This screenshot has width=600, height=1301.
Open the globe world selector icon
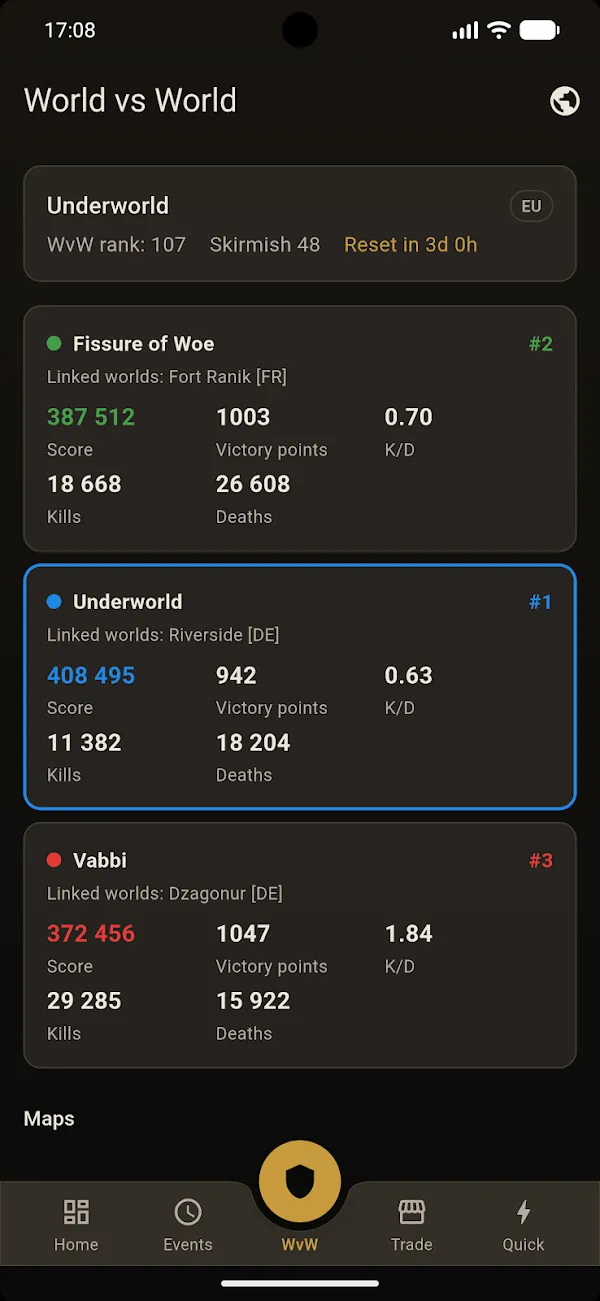point(565,101)
